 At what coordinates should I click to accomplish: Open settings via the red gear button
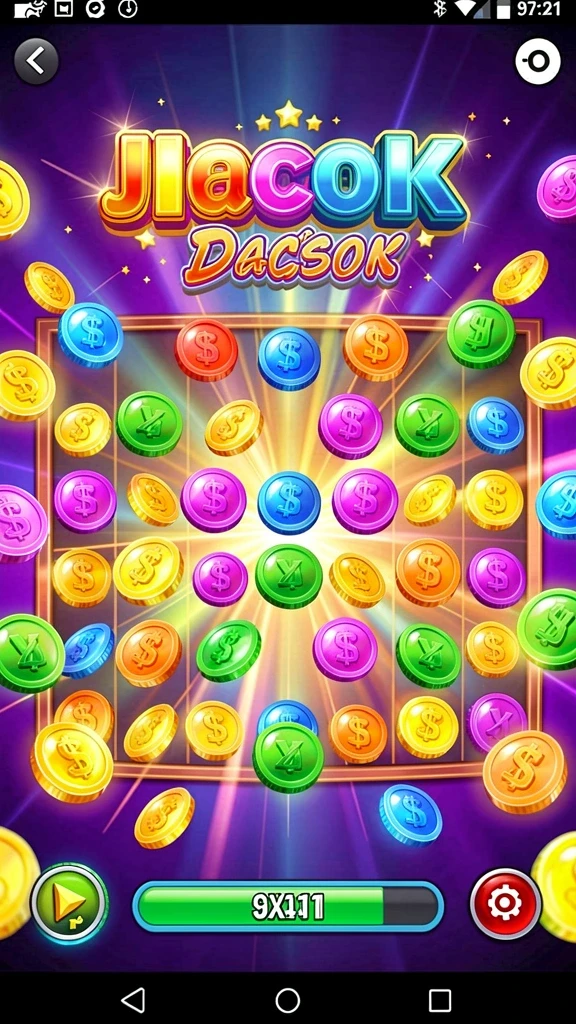pos(505,903)
